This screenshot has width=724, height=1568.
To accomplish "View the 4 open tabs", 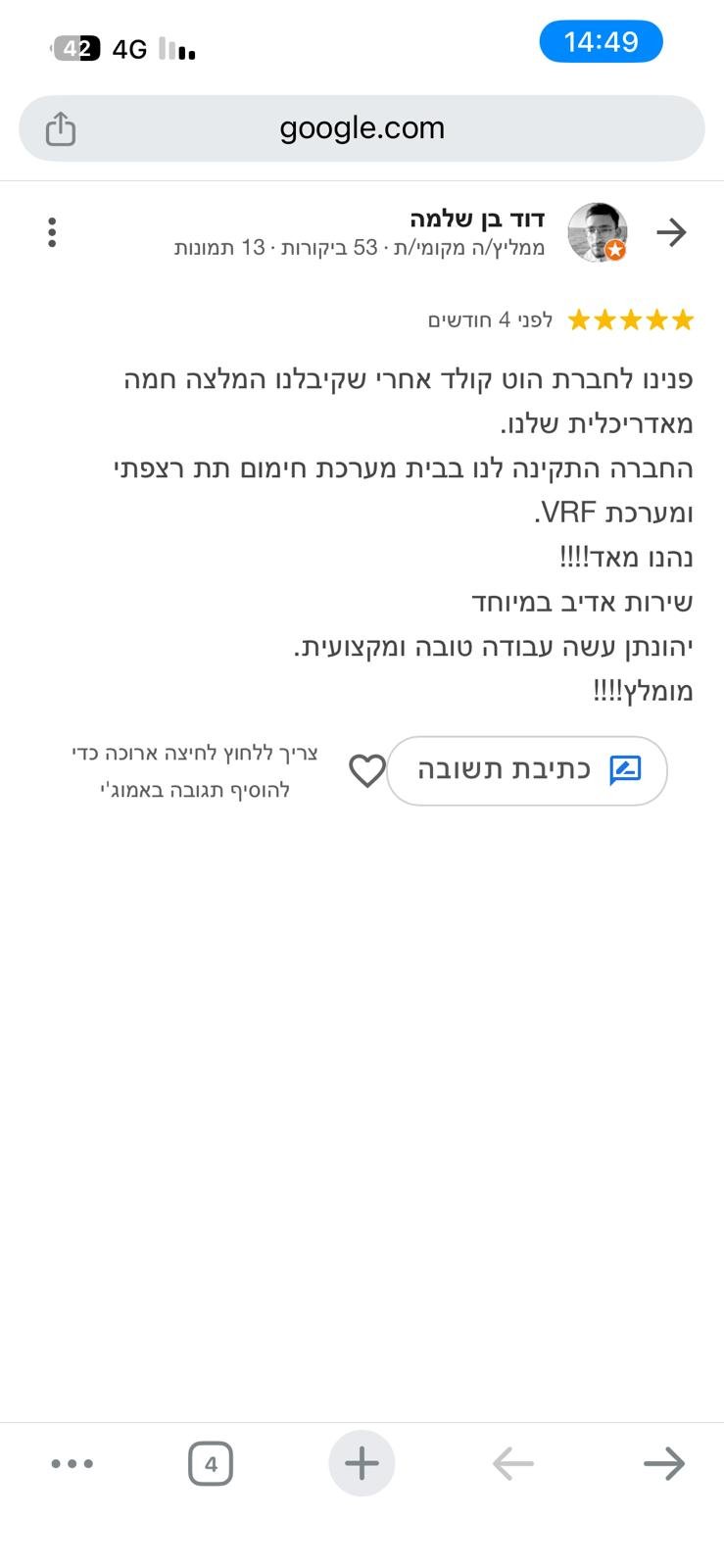I will click(211, 1464).
